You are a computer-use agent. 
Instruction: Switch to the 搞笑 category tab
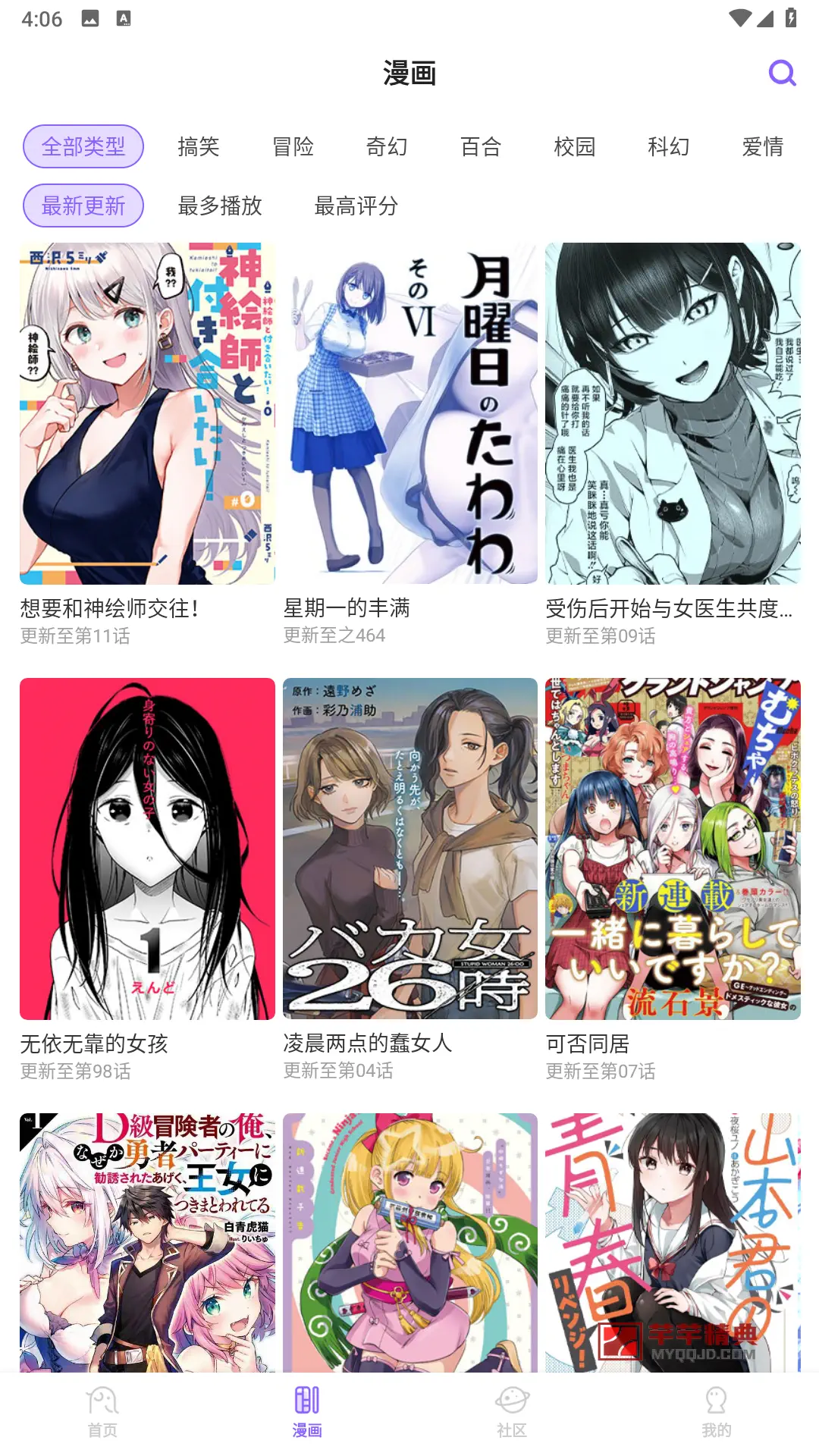(x=199, y=147)
